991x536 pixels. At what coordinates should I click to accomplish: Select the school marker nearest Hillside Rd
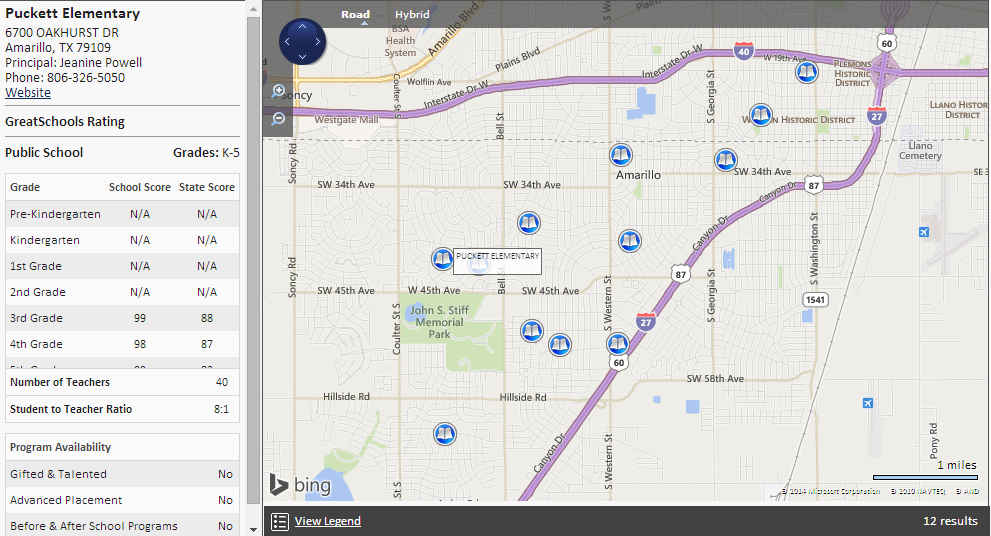[444, 434]
